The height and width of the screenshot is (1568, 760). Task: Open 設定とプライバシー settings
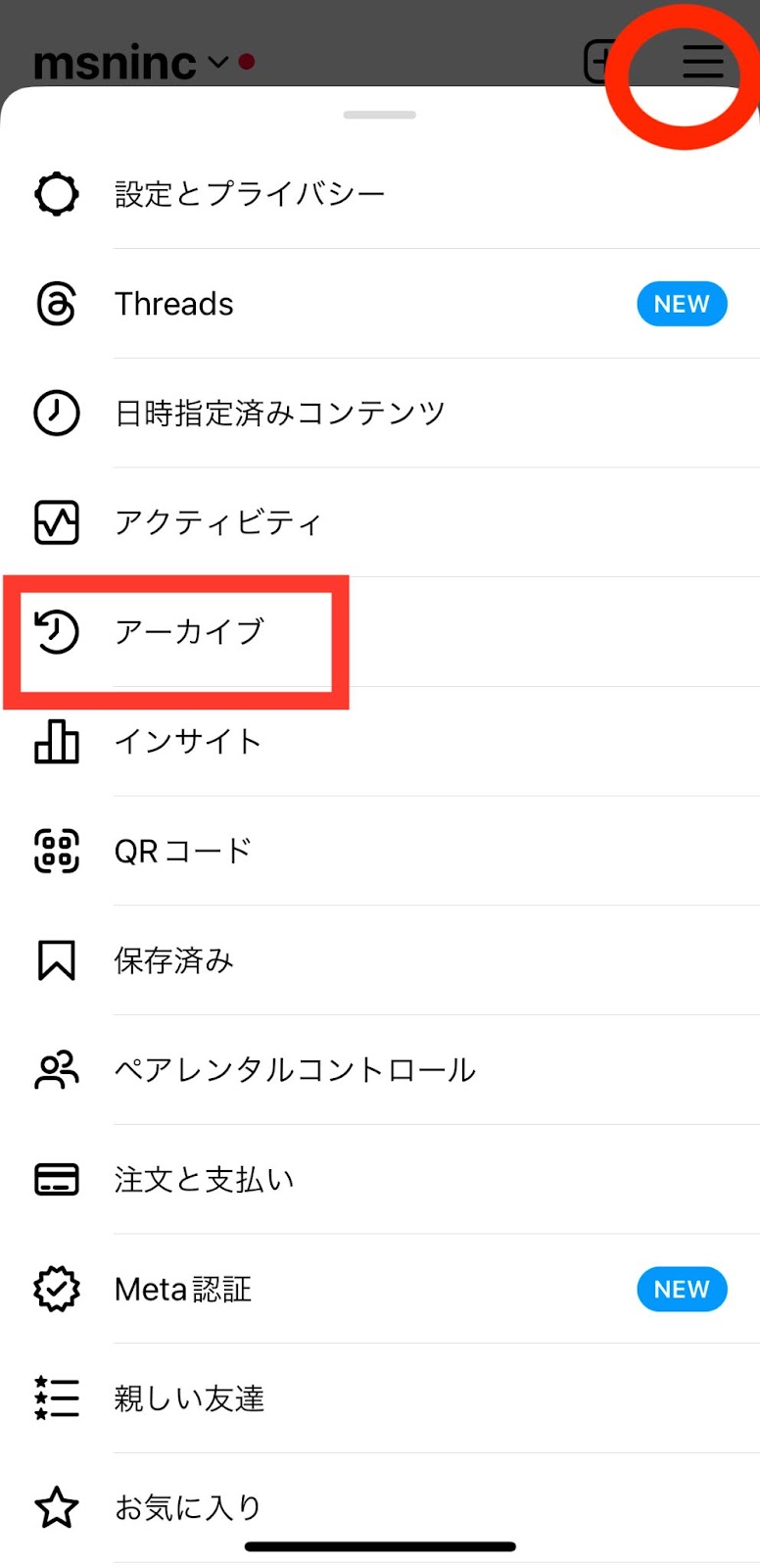(x=380, y=194)
